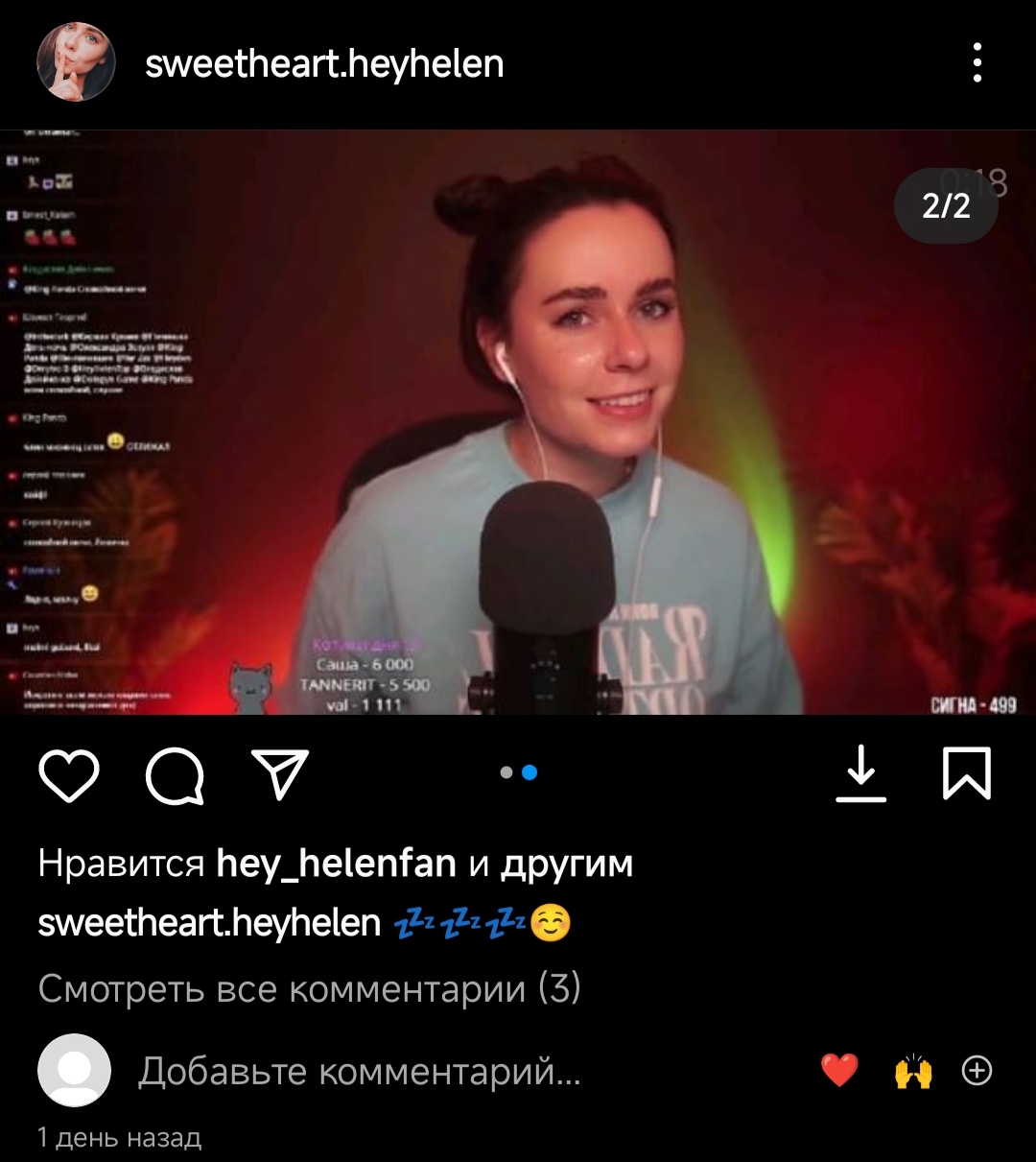Open more emoji with plus icon
1036x1162 pixels.
[977, 1071]
